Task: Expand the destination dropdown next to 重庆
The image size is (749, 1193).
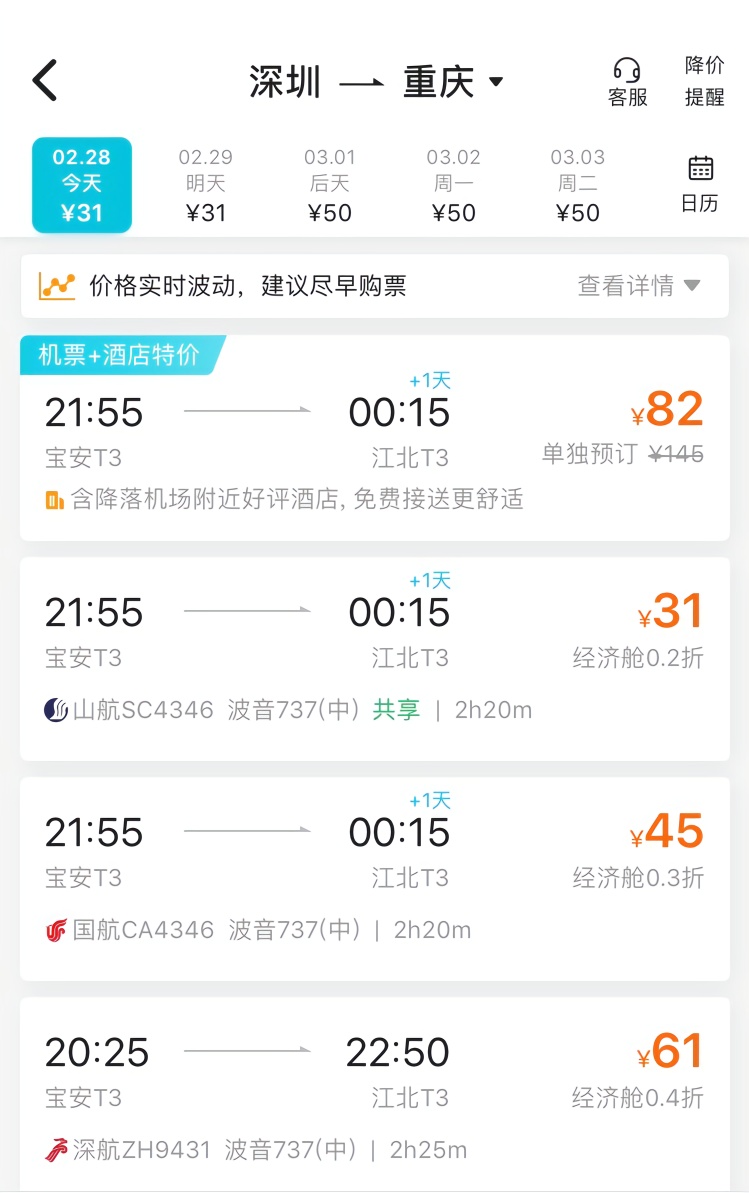Action: pyautogui.click(x=498, y=83)
